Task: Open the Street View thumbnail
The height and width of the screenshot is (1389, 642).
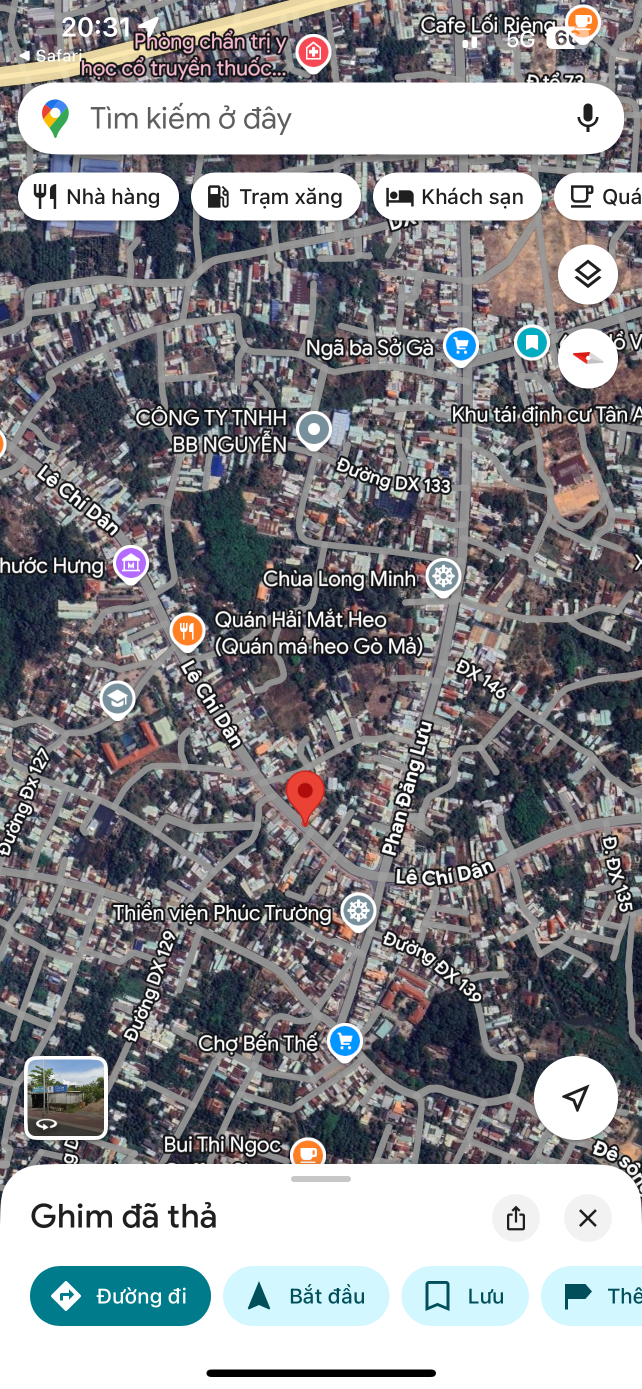Action: pos(66,1098)
